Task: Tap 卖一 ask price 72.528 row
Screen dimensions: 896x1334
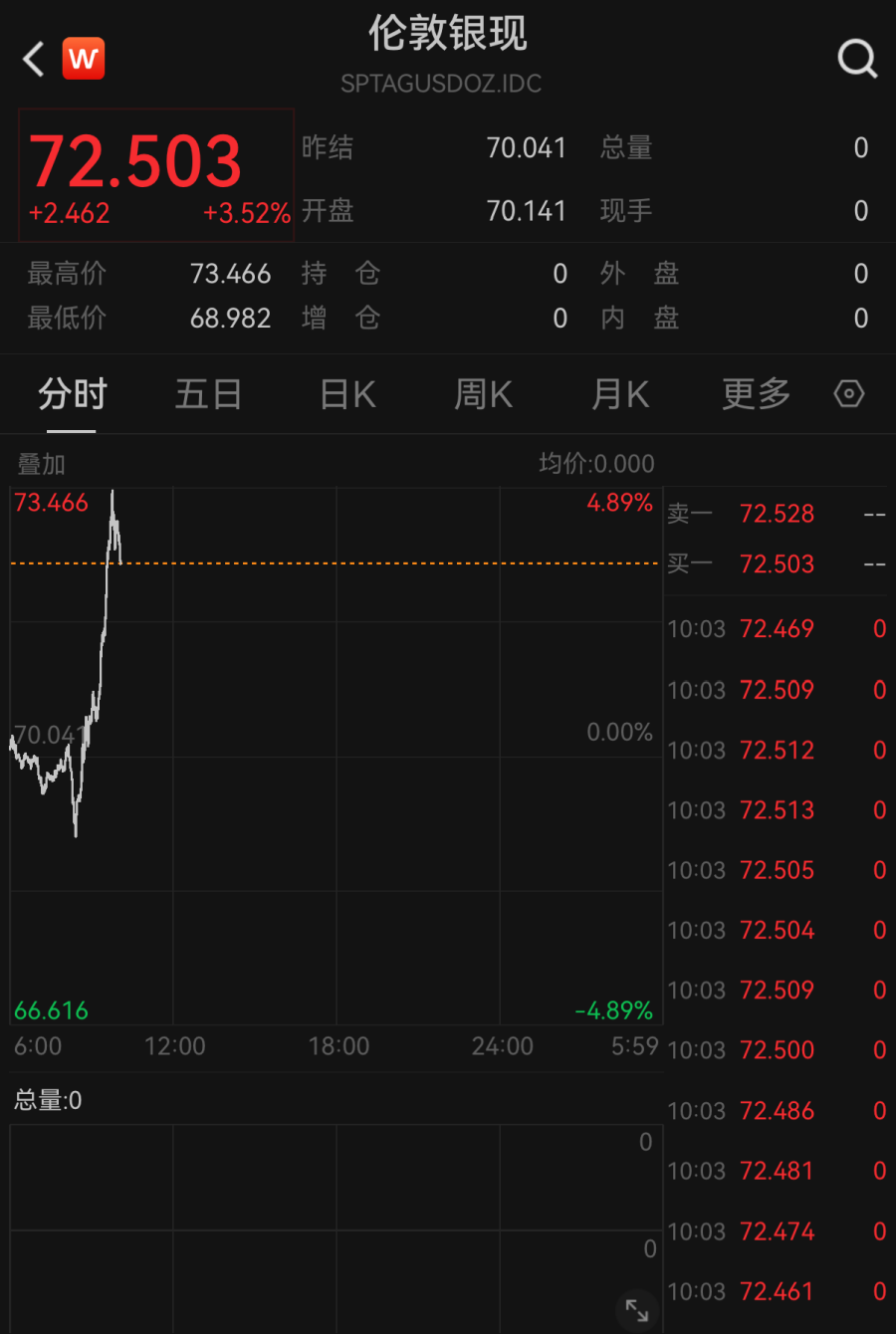Action: (777, 514)
